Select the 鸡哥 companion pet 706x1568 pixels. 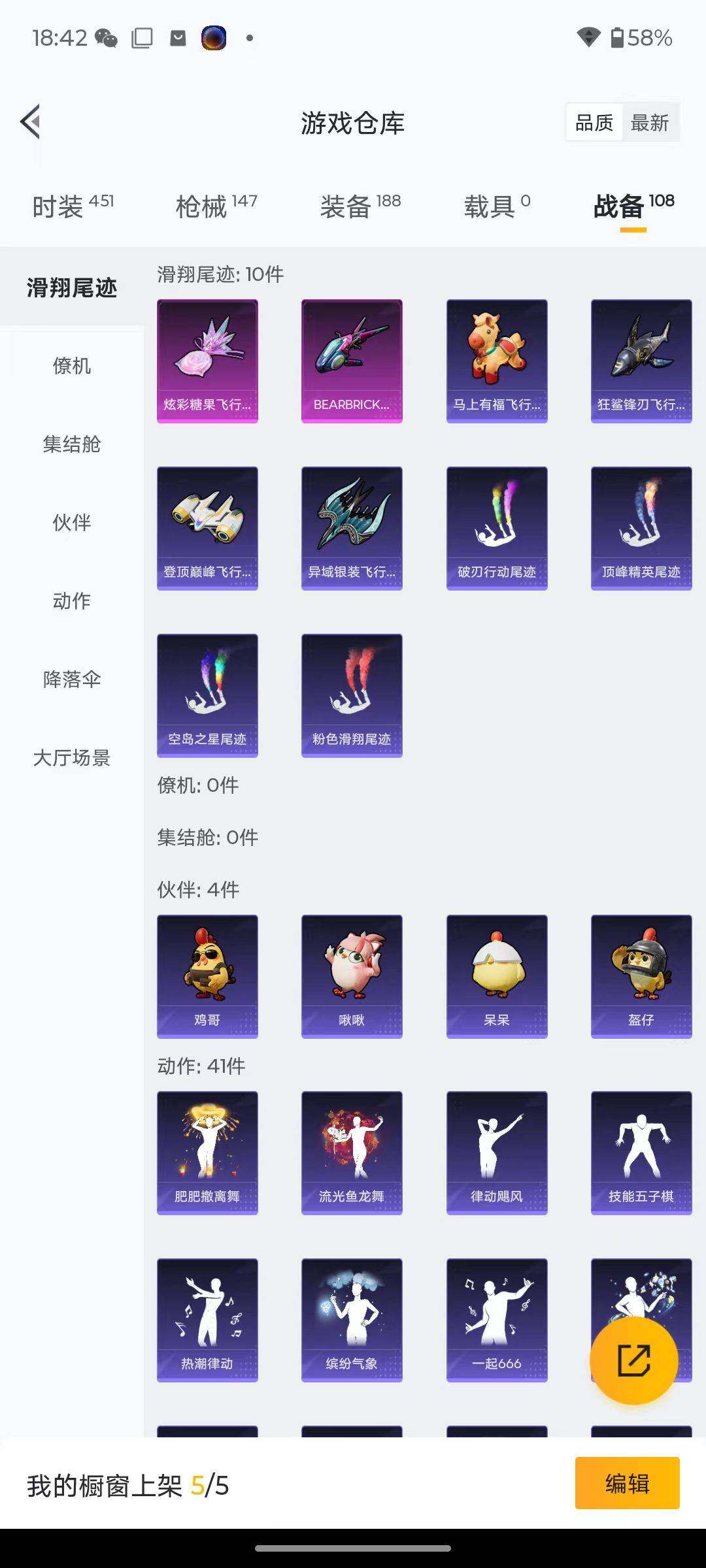coord(207,976)
